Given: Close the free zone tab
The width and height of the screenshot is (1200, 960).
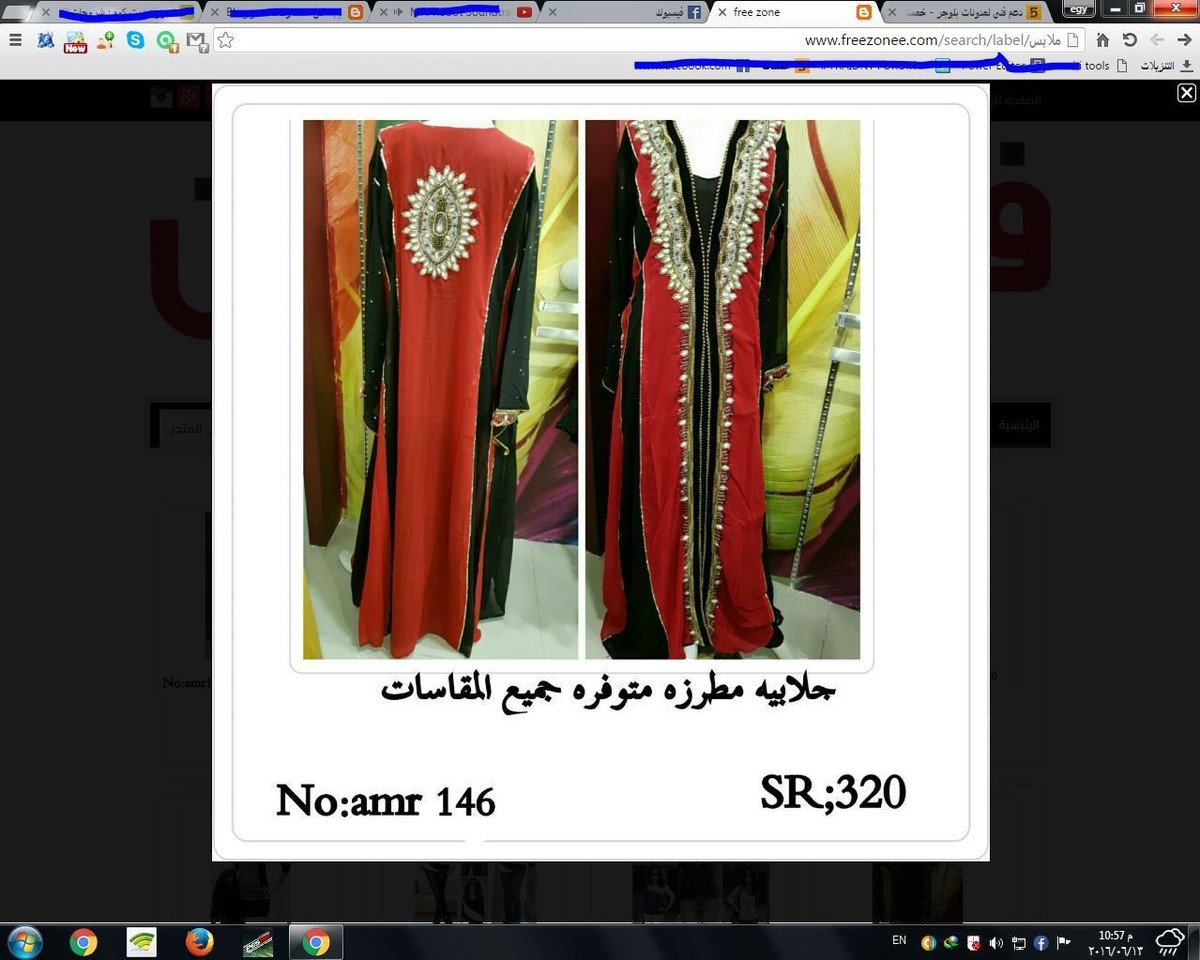Looking at the screenshot, I should coord(722,13).
